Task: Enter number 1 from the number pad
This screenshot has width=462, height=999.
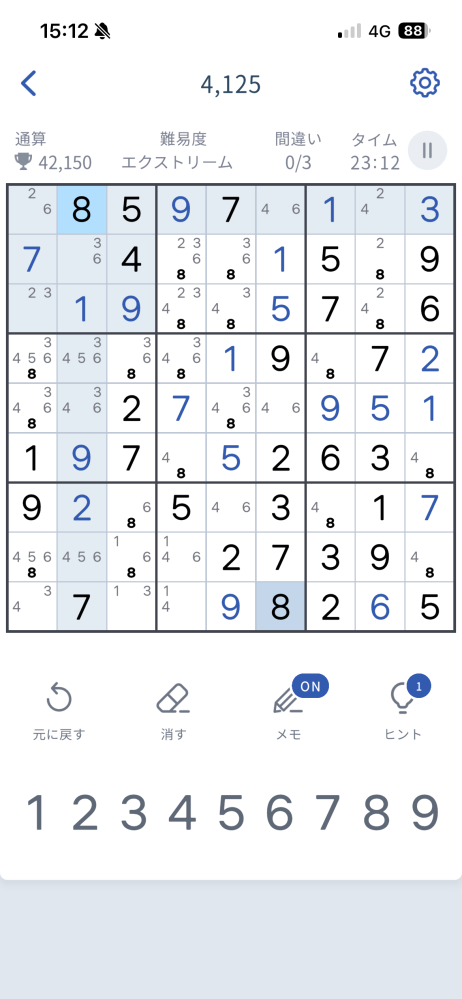Action: [x=36, y=812]
